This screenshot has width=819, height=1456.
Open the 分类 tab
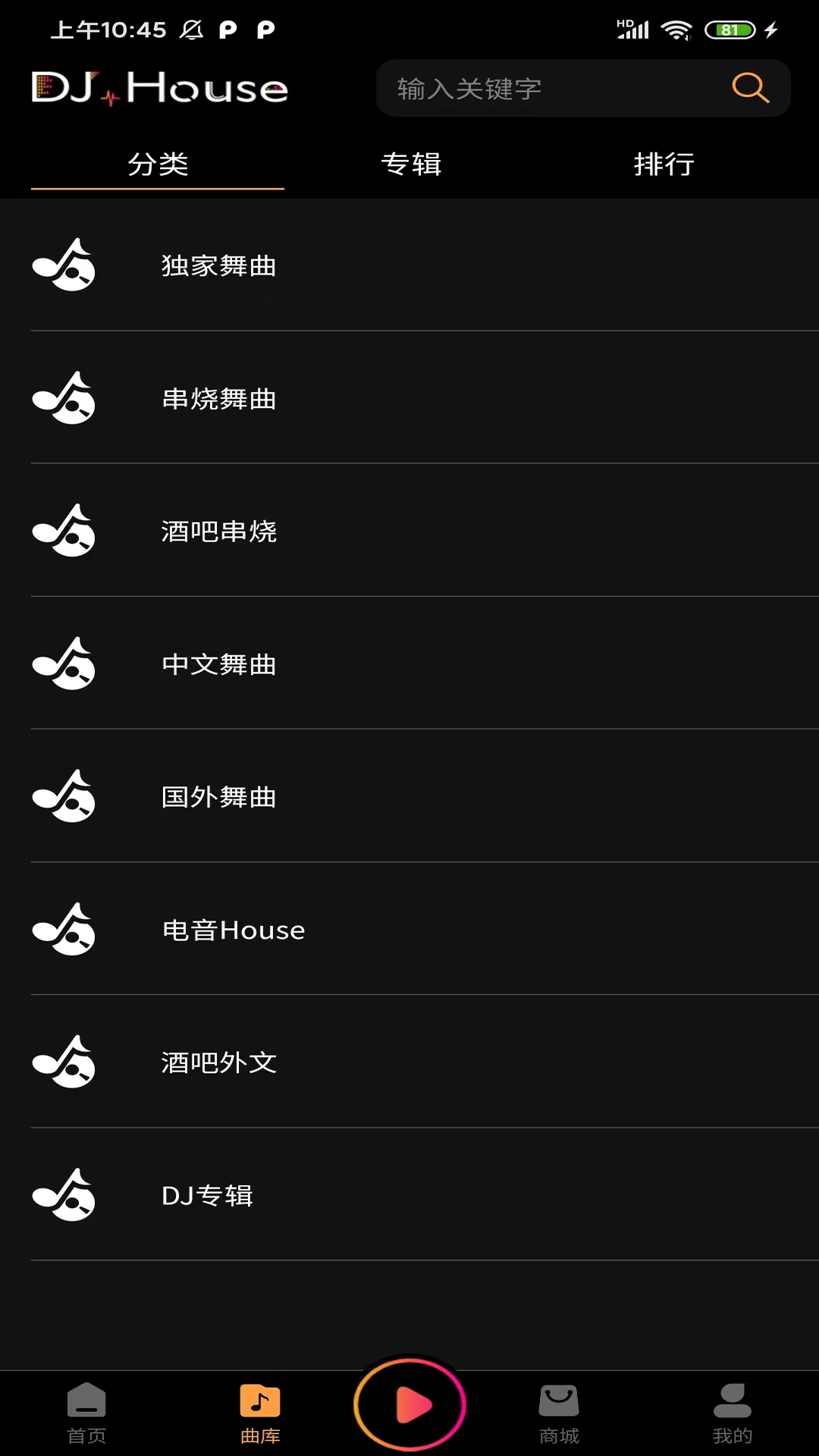tap(157, 164)
